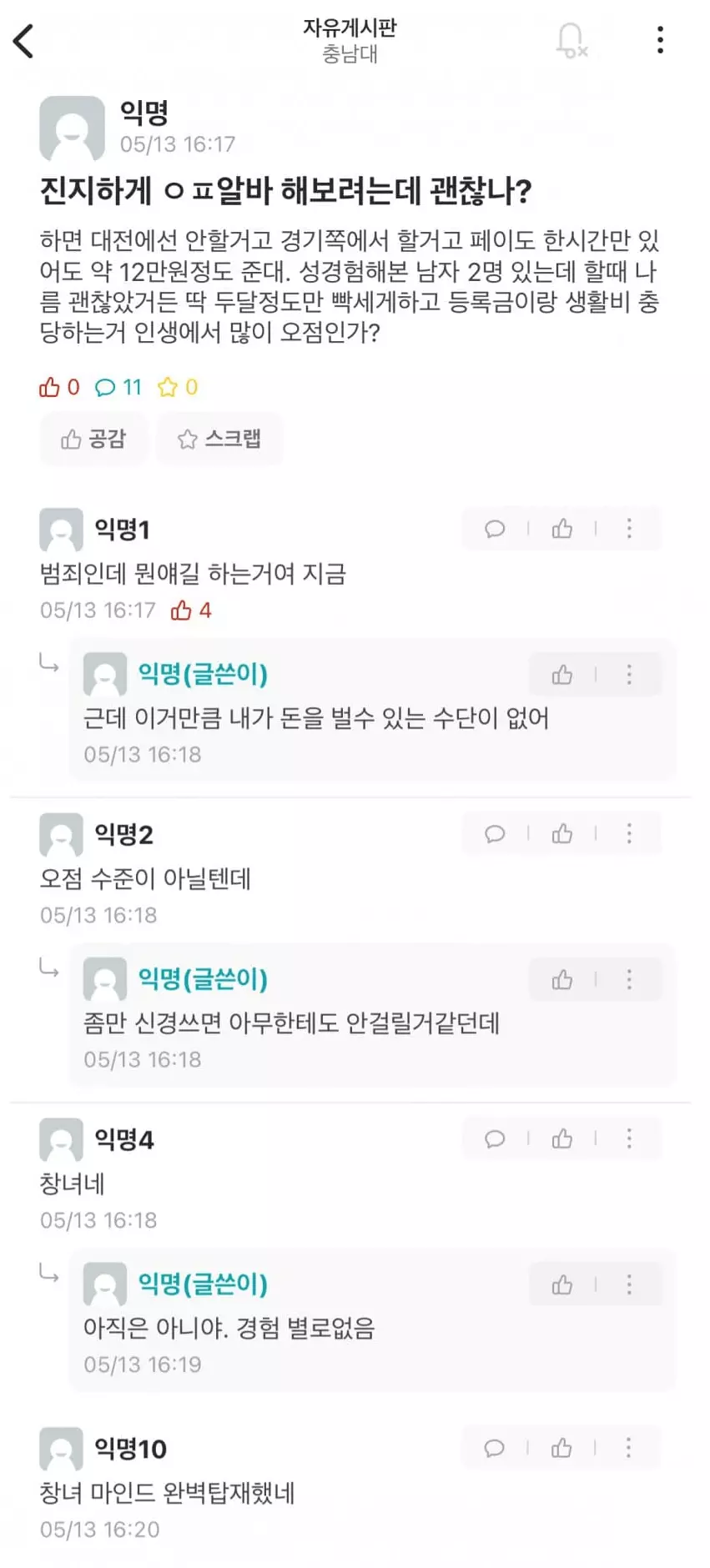Tap the 공감 button on the post
Screen dimensions: 710x1568
pos(93,439)
